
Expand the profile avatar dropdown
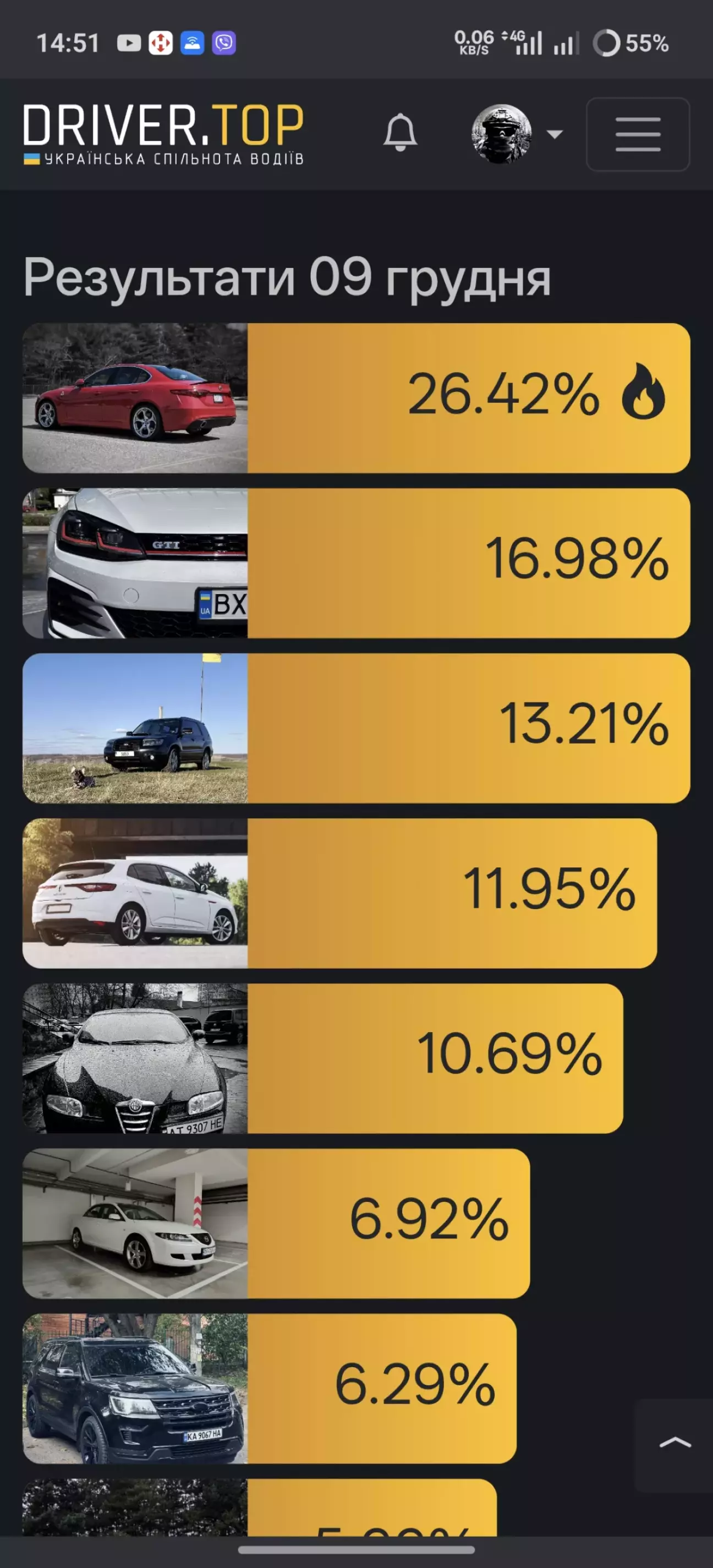[517, 134]
